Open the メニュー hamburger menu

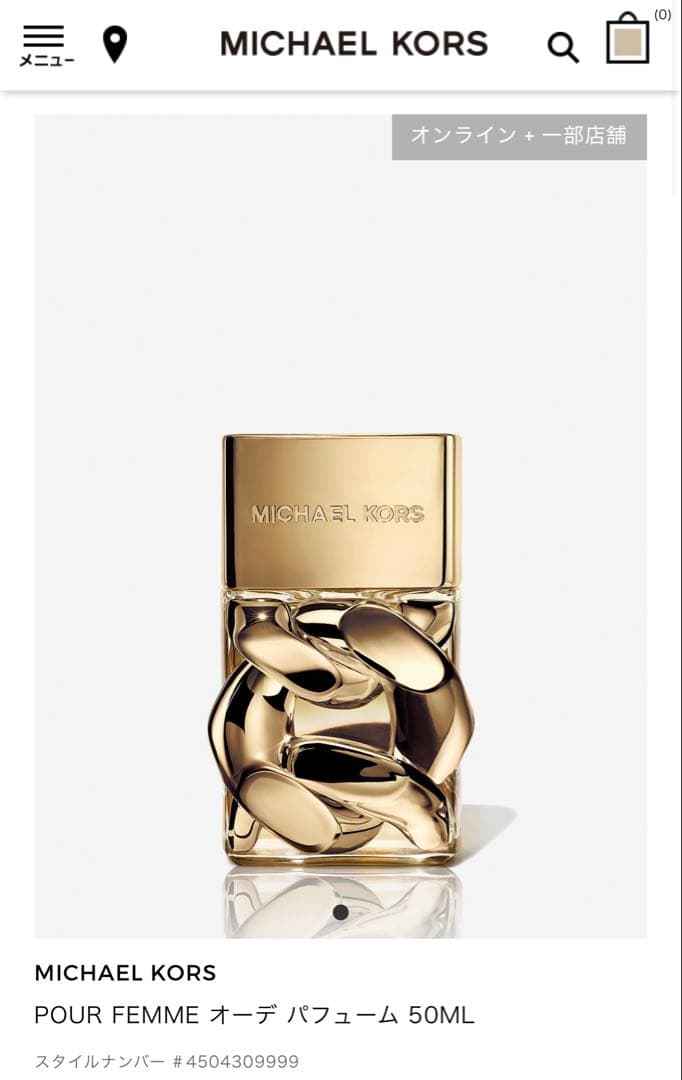[x=45, y=45]
